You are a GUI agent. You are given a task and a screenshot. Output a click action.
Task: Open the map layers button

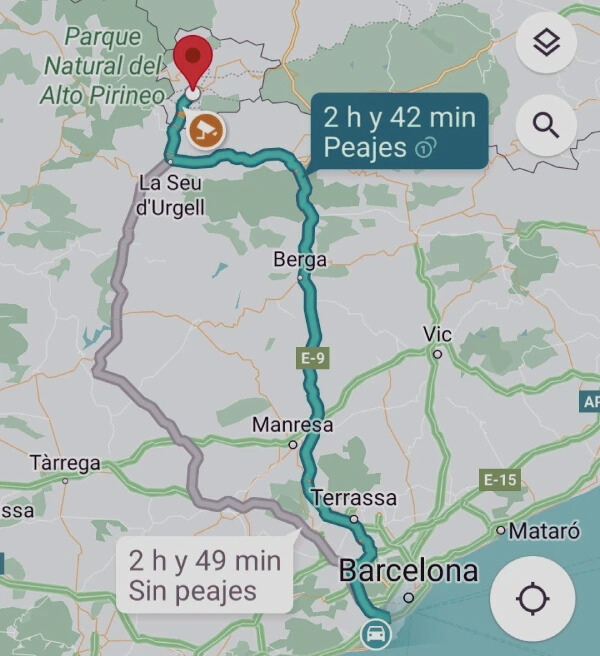tap(546, 42)
